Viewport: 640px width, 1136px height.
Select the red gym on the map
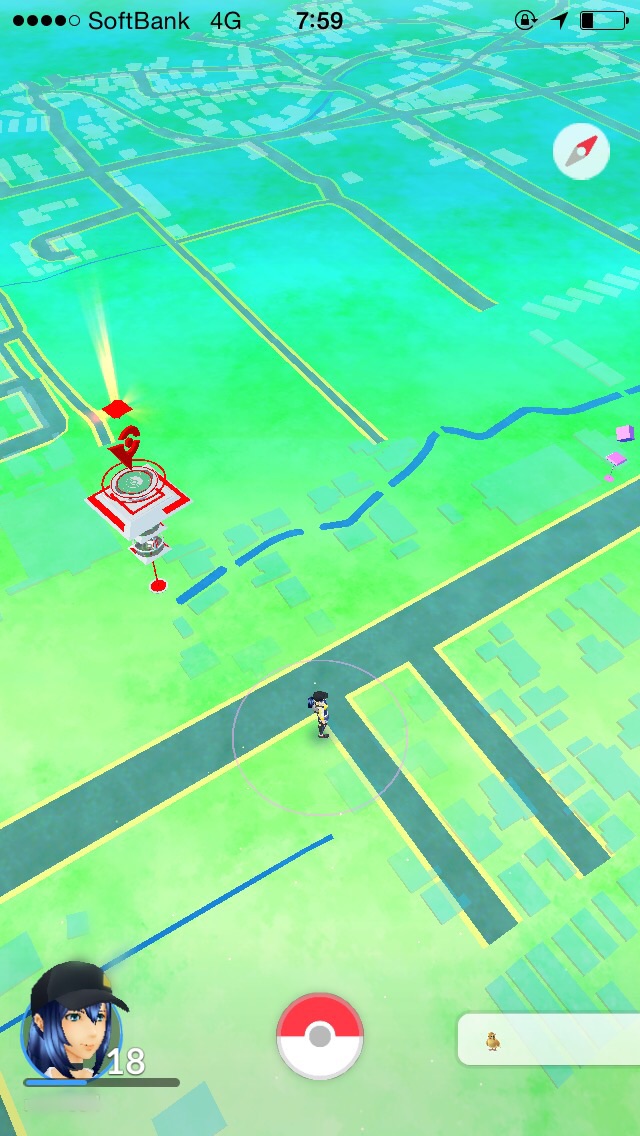point(138,495)
